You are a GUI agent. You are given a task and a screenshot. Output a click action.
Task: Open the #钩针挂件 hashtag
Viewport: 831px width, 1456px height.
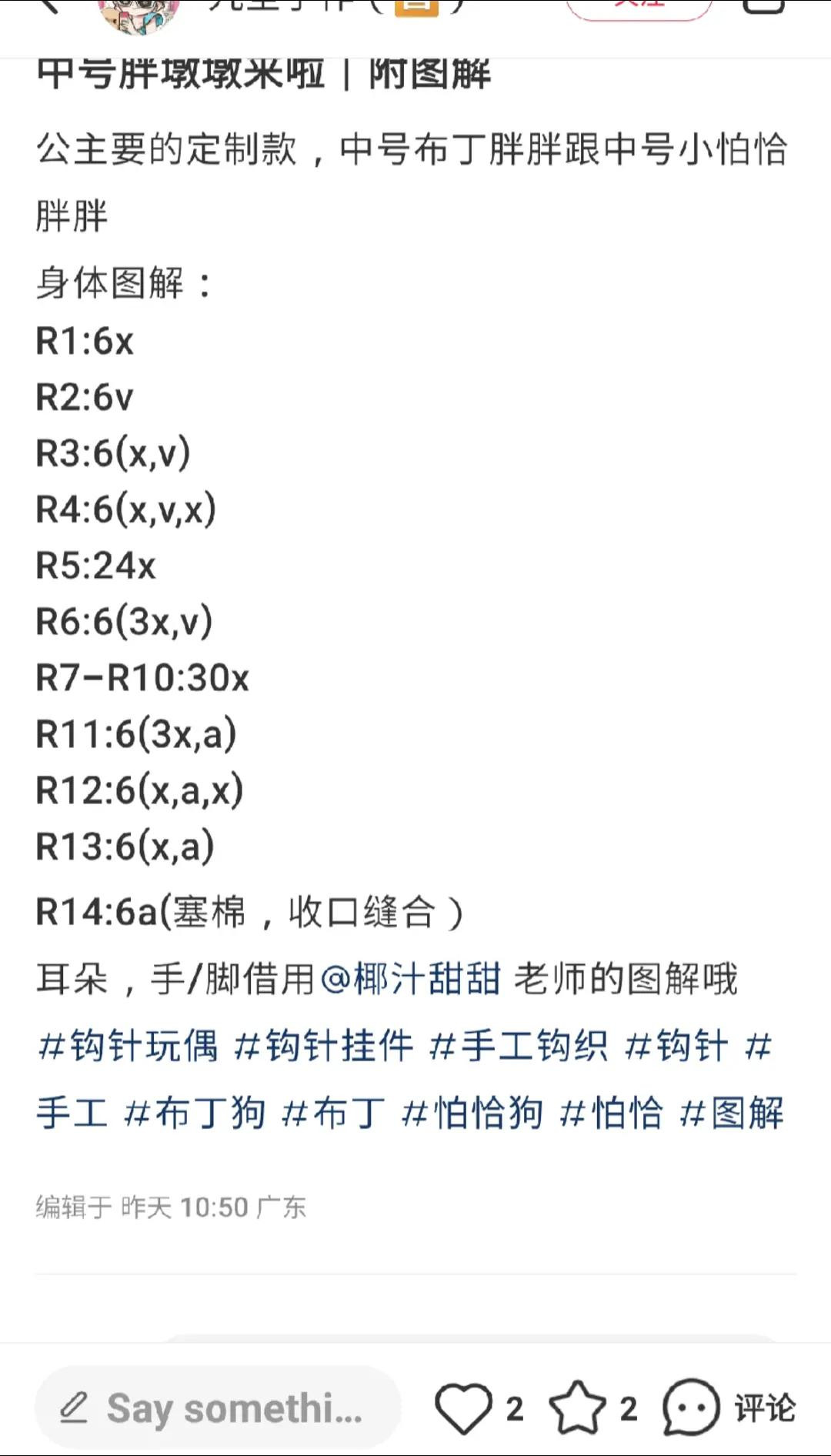pyautogui.click(x=323, y=1047)
